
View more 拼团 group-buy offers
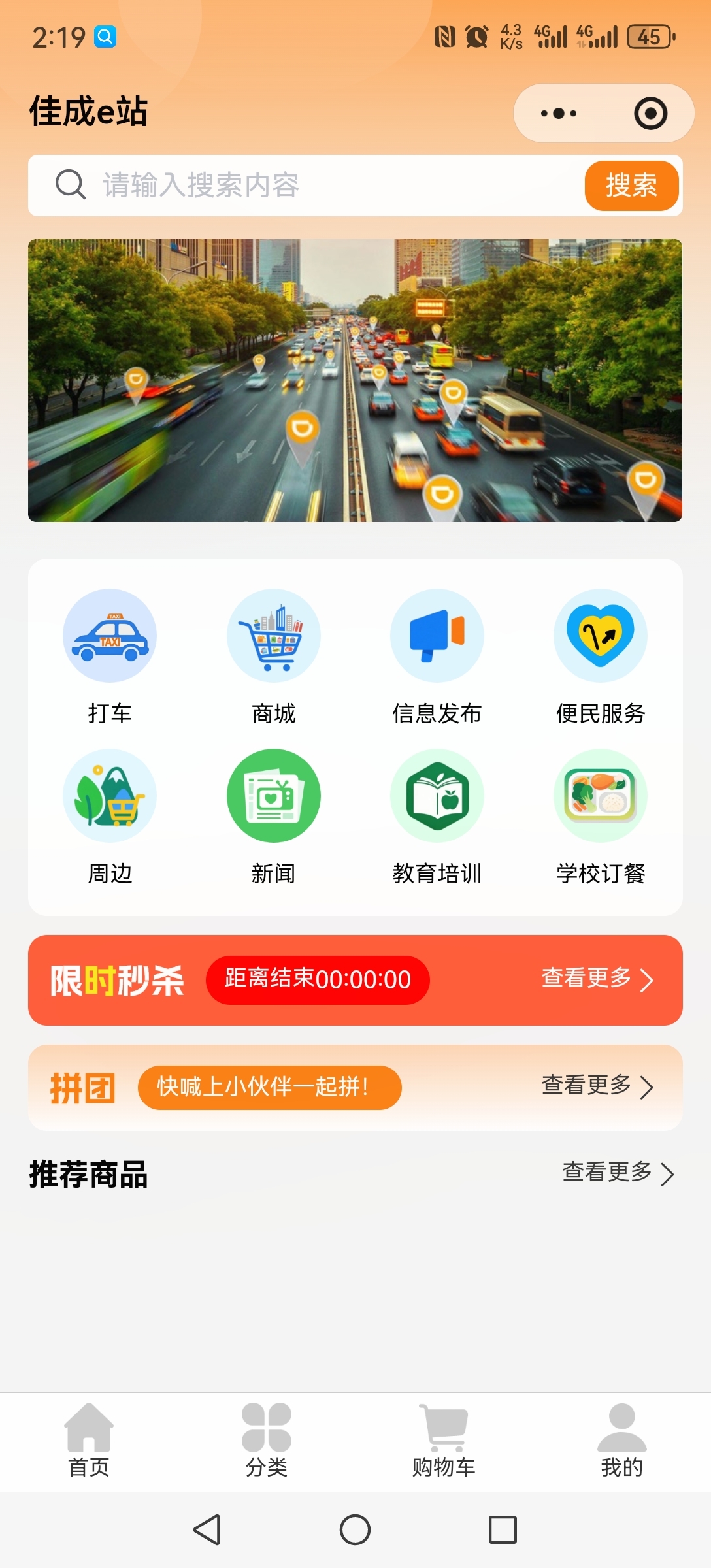coord(597,1086)
